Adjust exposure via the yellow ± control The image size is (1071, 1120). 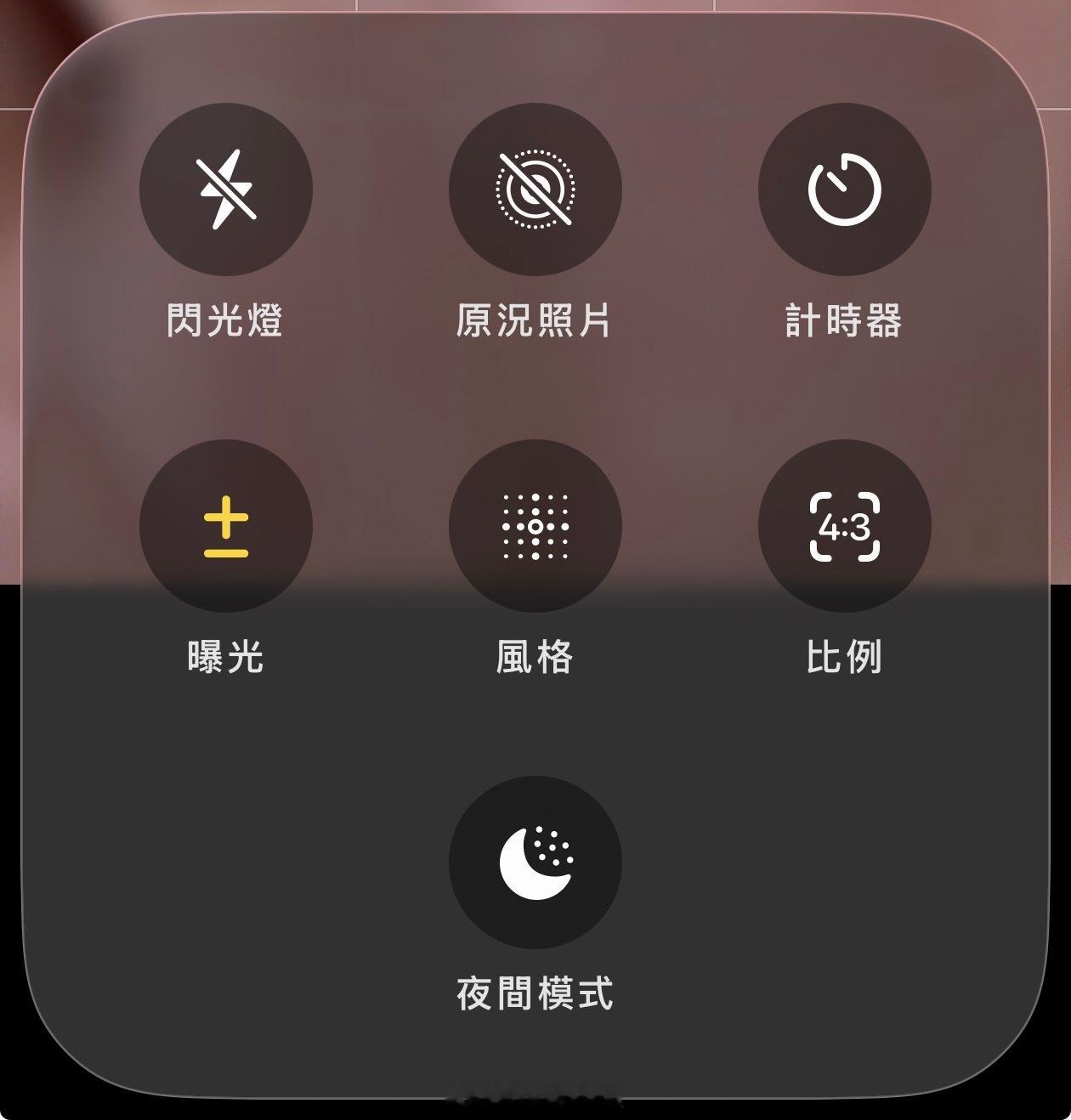coord(228,527)
